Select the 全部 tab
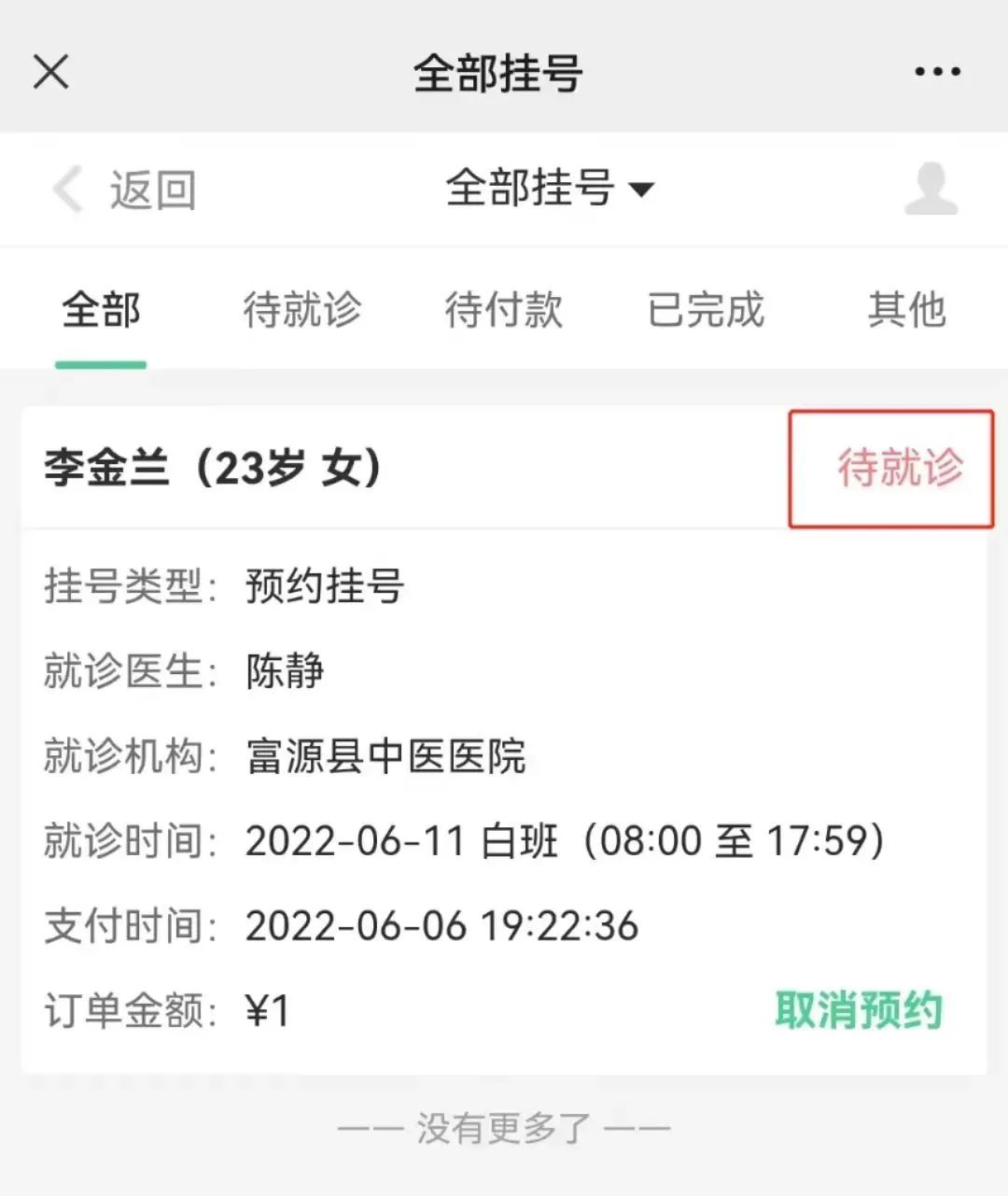The image size is (1008, 1196). (x=100, y=310)
